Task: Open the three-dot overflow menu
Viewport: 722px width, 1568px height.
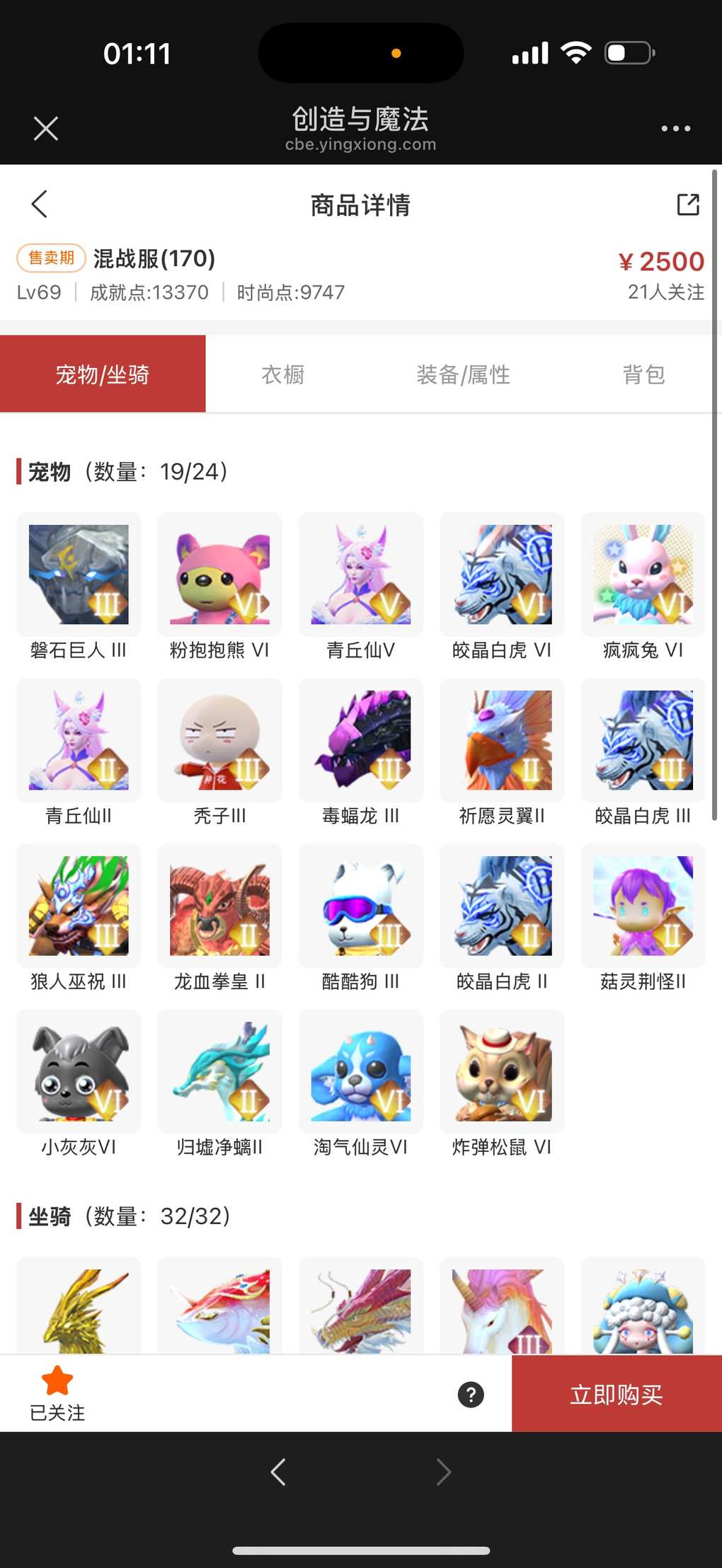Action: (675, 129)
